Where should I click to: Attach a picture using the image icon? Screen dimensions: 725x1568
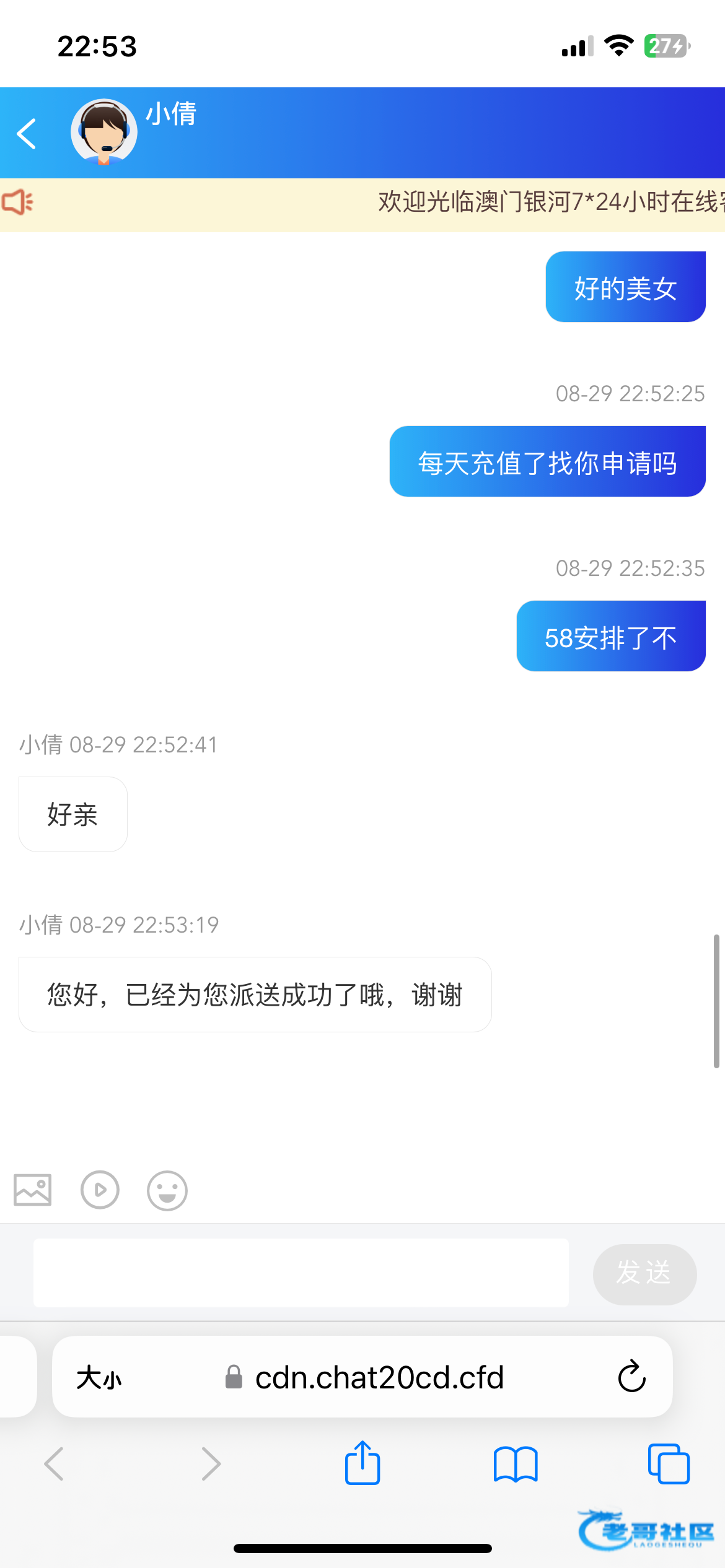33,1190
